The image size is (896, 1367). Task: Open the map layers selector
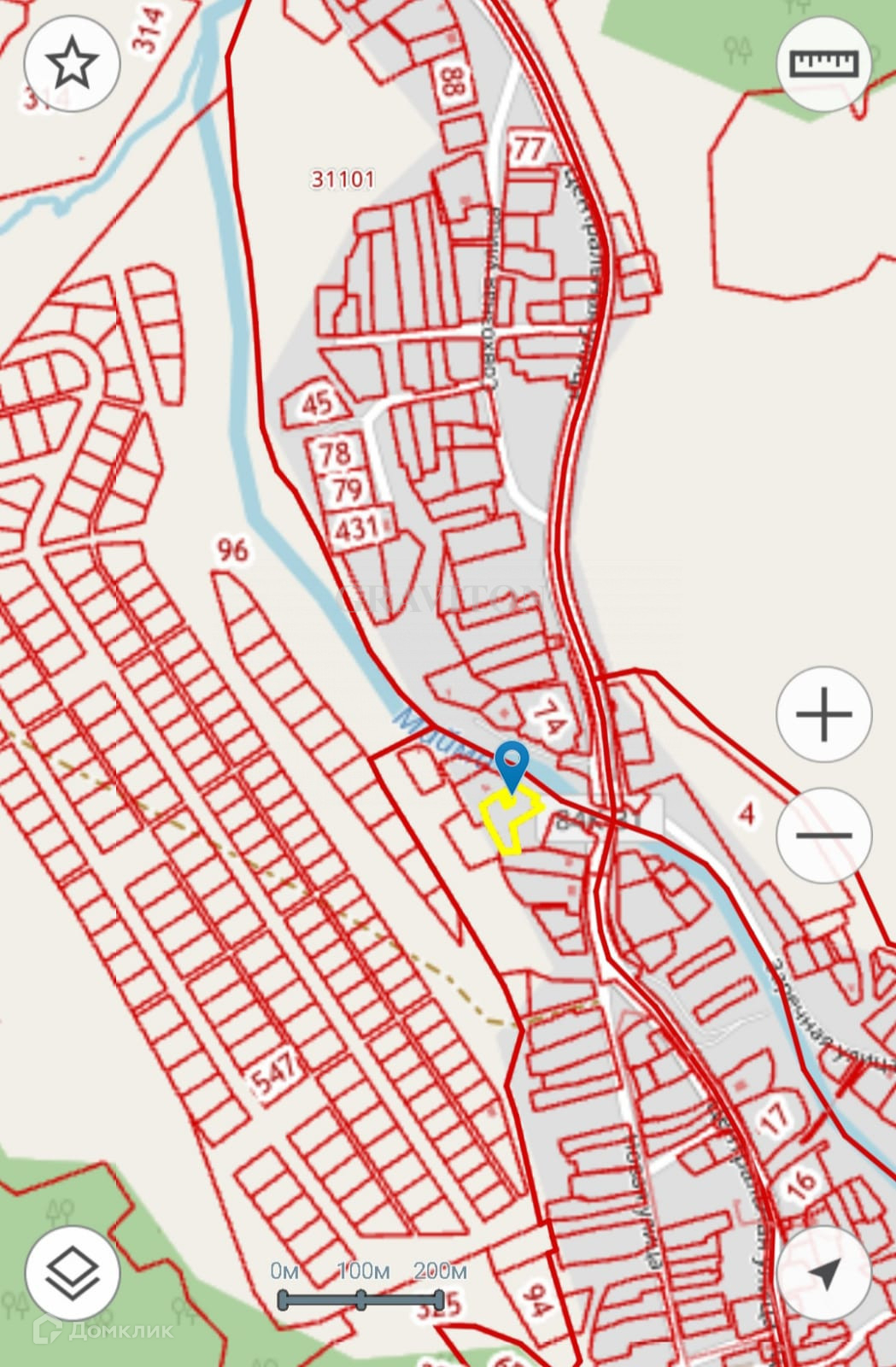(x=72, y=1272)
